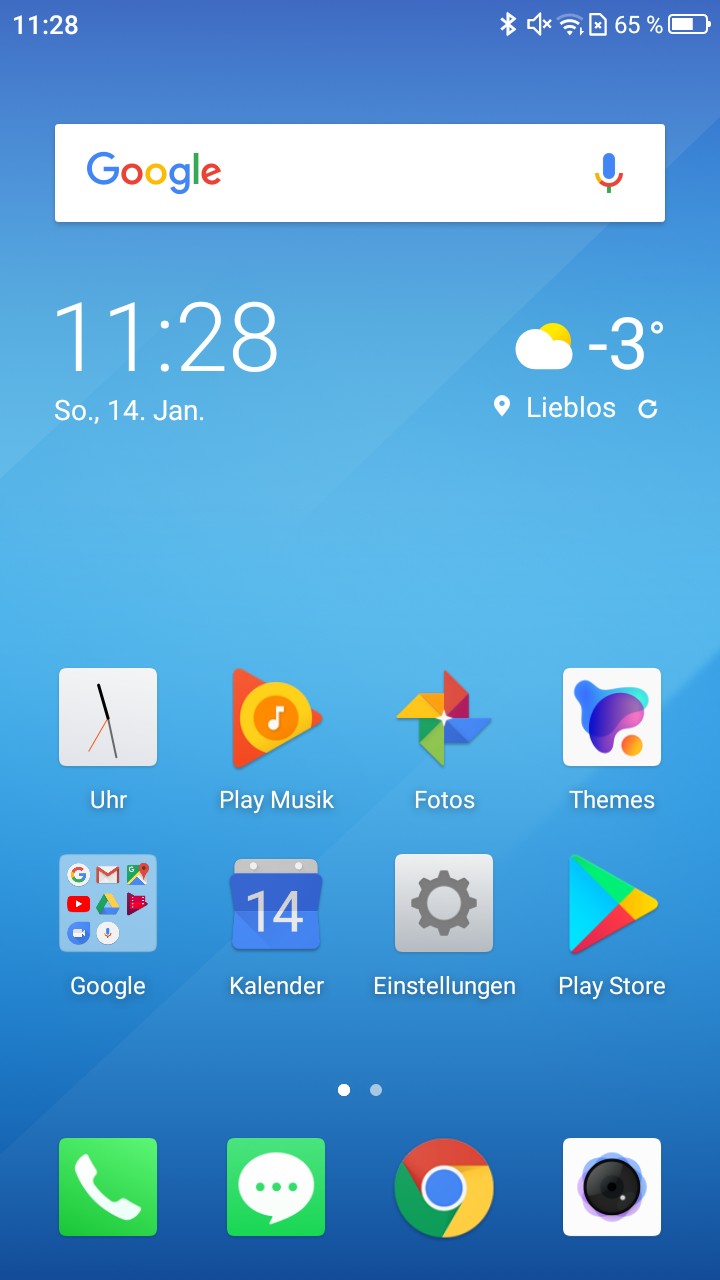Launch the Chrome browser
720x1280 pixels.
444,1187
